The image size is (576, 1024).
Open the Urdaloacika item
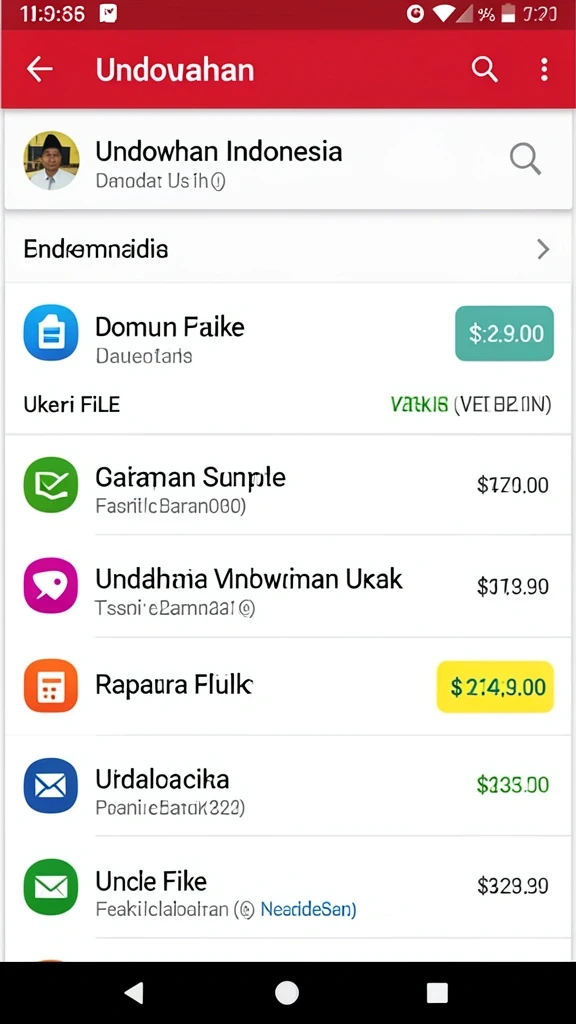(288, 786)
